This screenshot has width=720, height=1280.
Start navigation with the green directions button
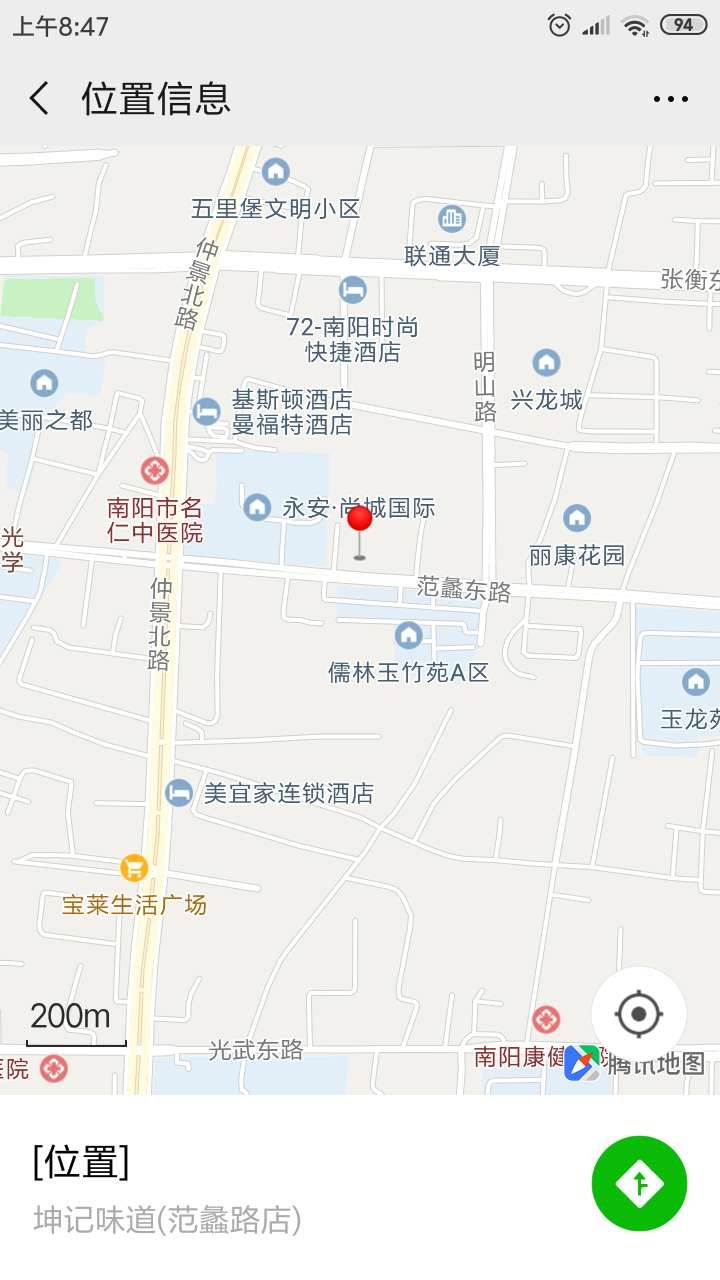[x=639, y=1183]
